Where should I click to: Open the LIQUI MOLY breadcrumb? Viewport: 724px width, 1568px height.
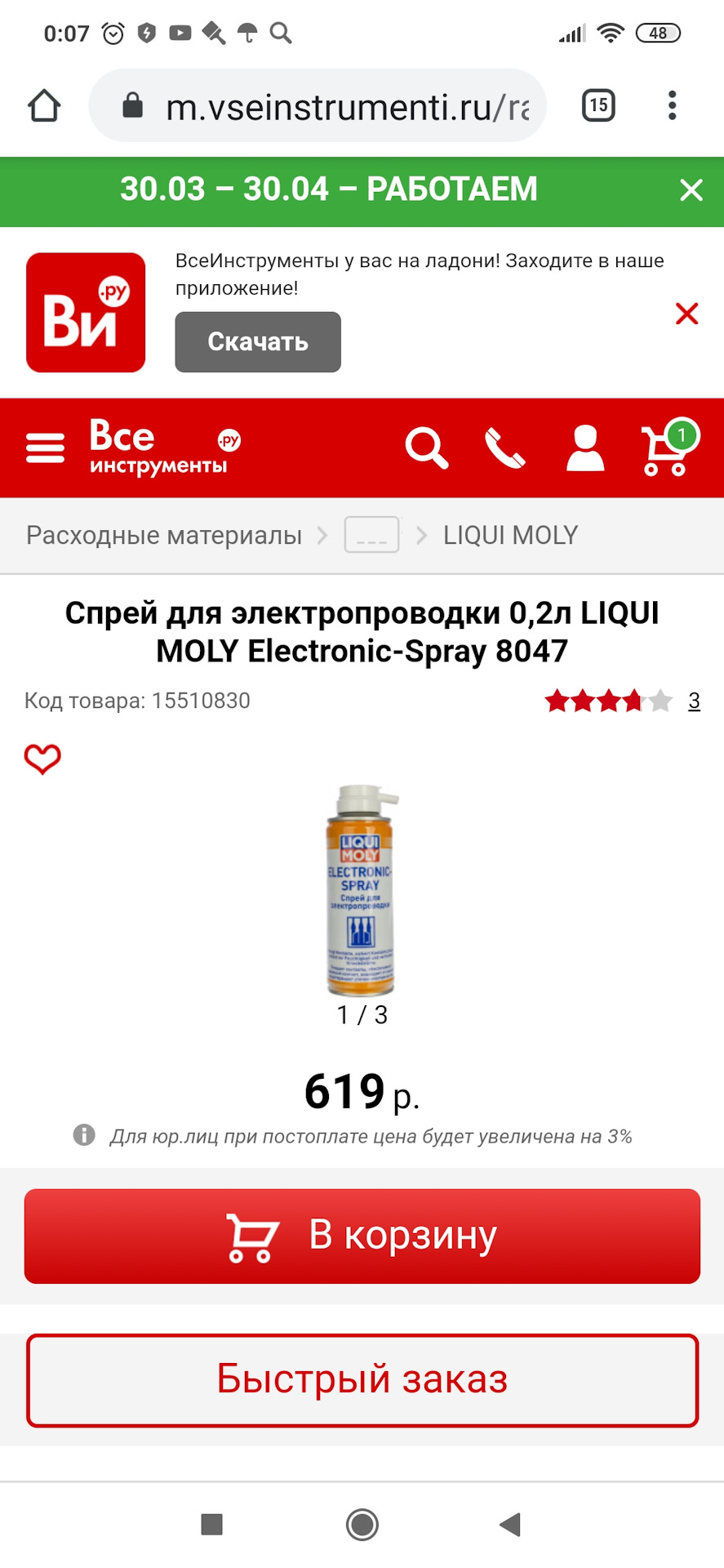tap(510, 536)
